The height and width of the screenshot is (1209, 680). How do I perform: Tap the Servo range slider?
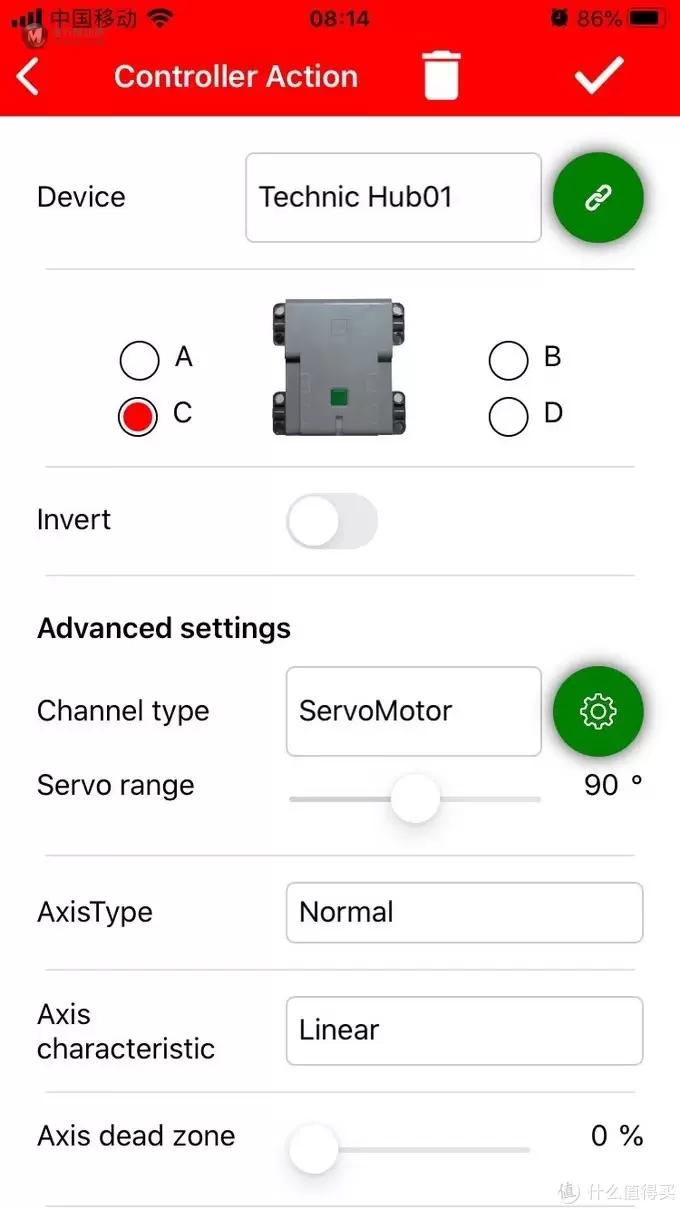(x=415, y=799)
